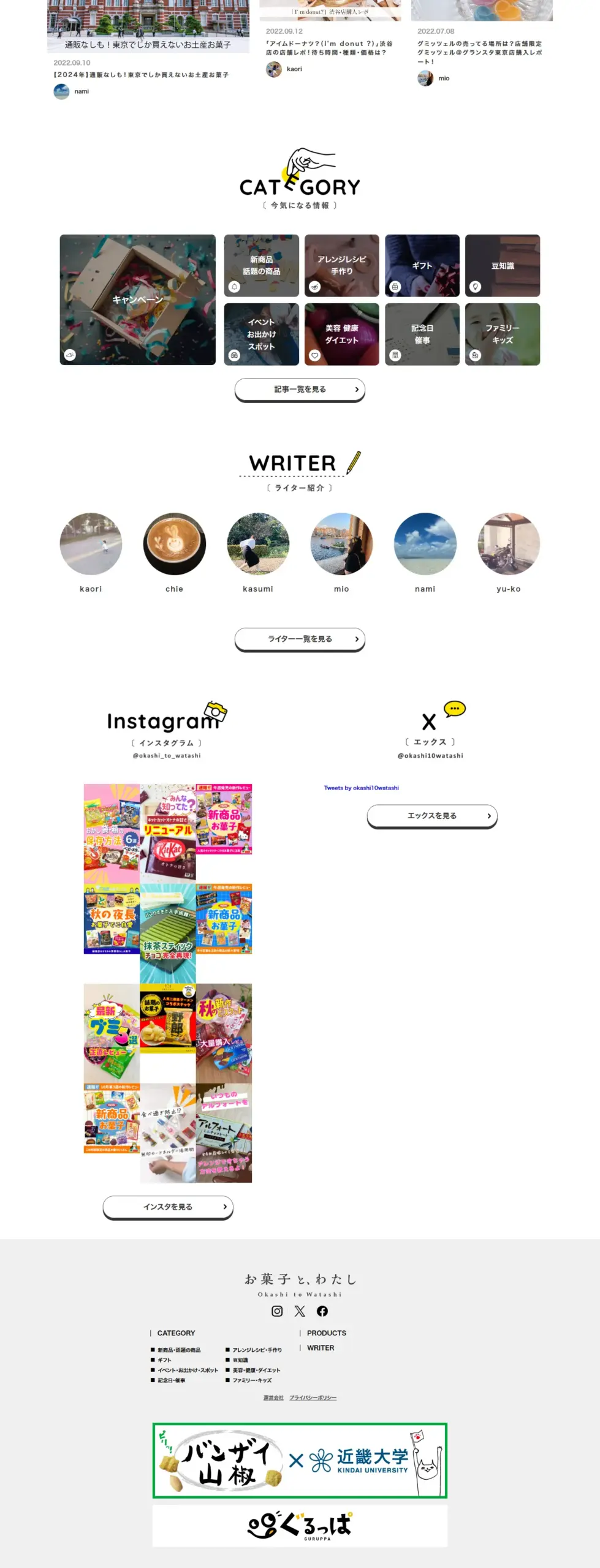Tap the エックスを見る button
The height and width of the screenshot is (1568, 600).
point(431,816)
